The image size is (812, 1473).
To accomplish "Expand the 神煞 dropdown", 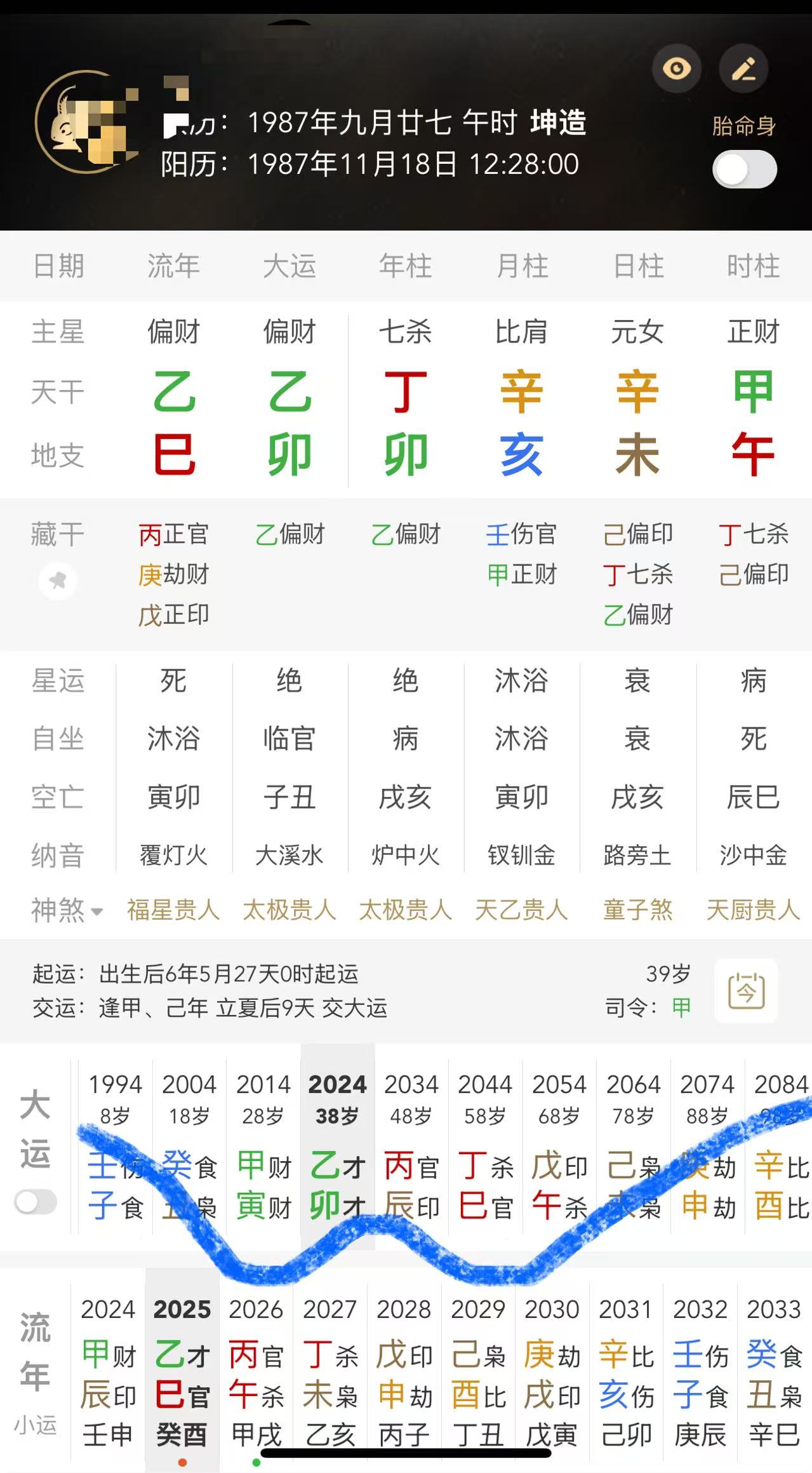I will click(67, 911).
